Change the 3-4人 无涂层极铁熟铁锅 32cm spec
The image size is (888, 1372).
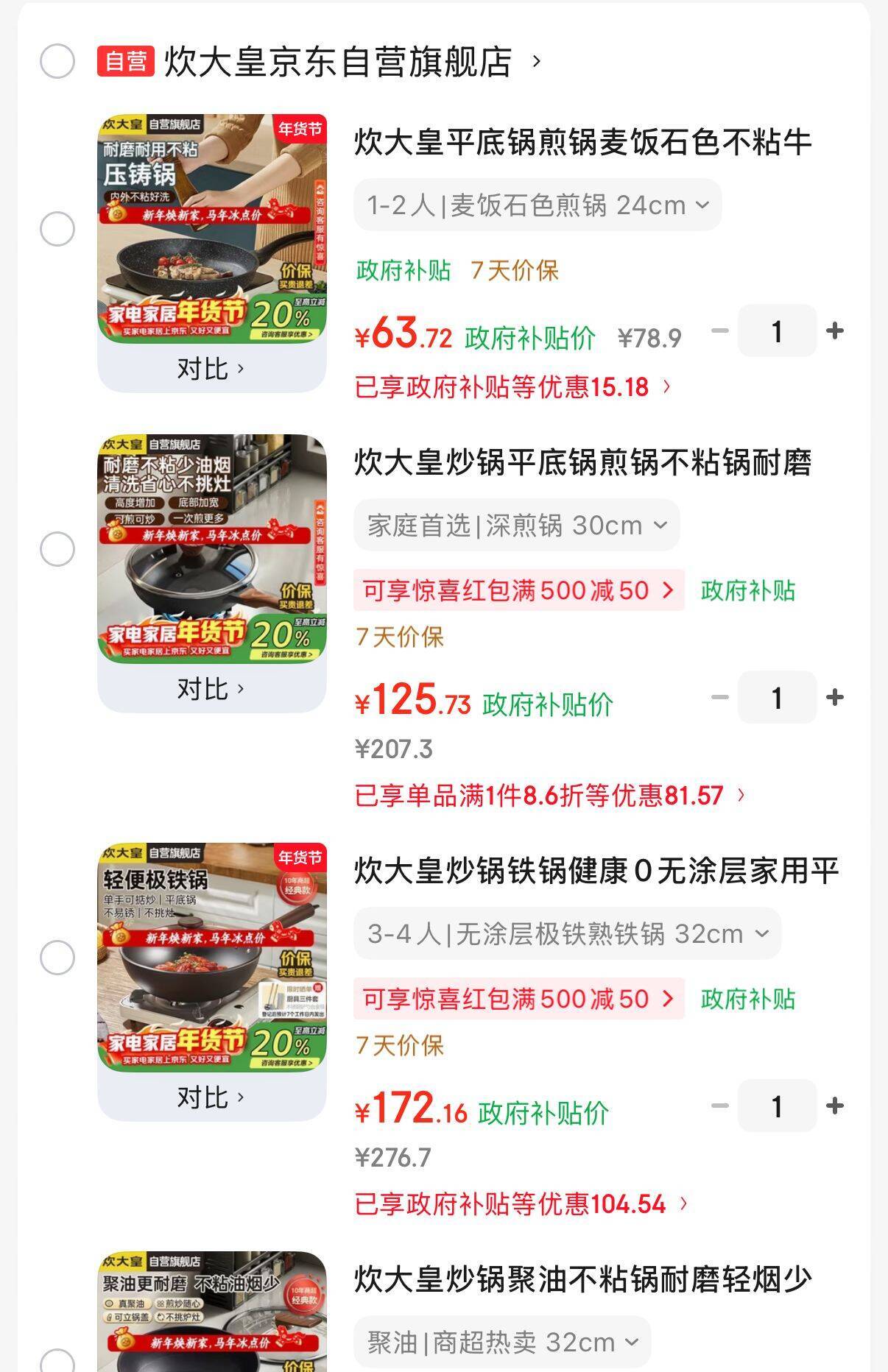pos(567,934)
